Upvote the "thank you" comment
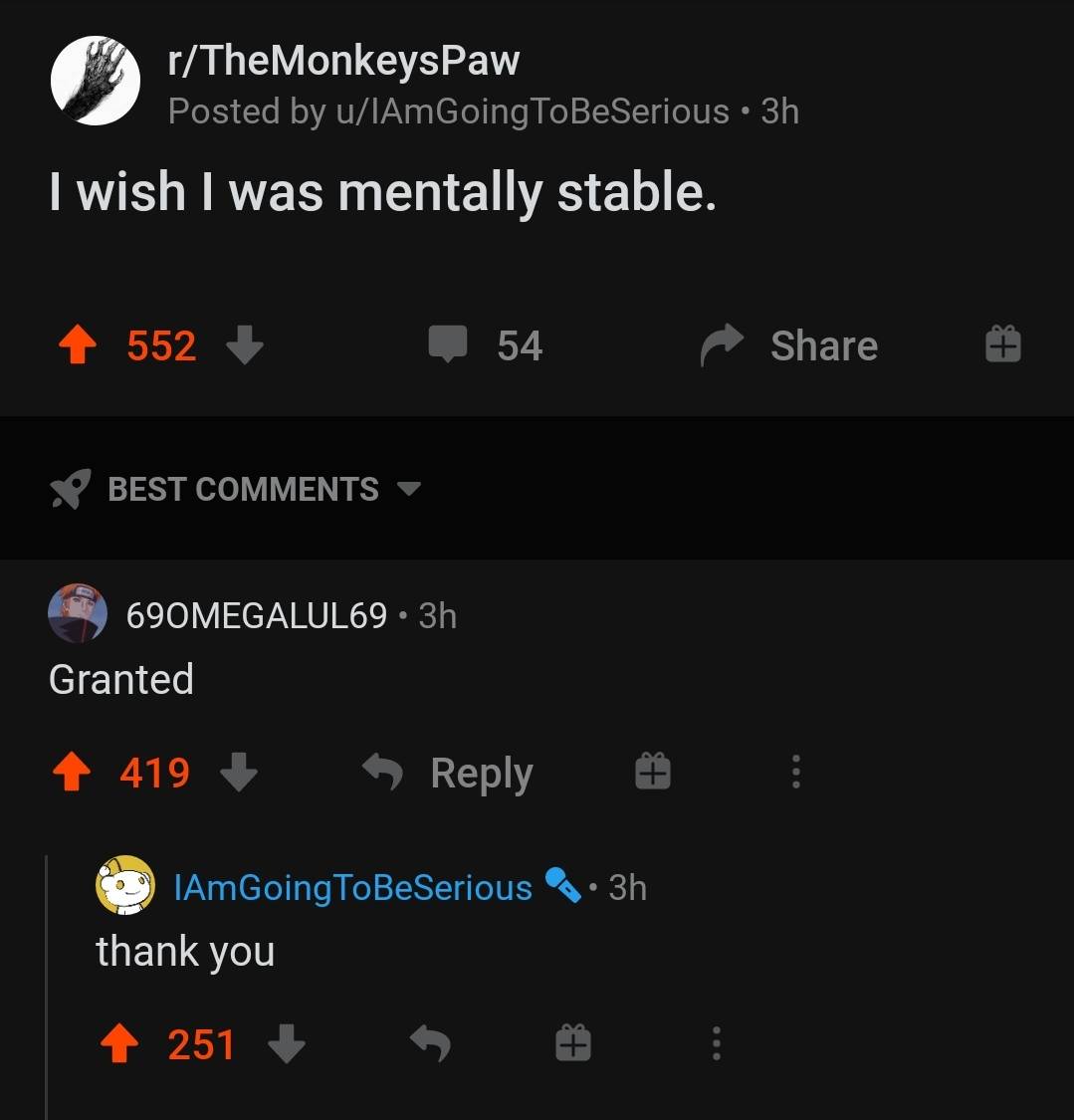 (118, 1044)
